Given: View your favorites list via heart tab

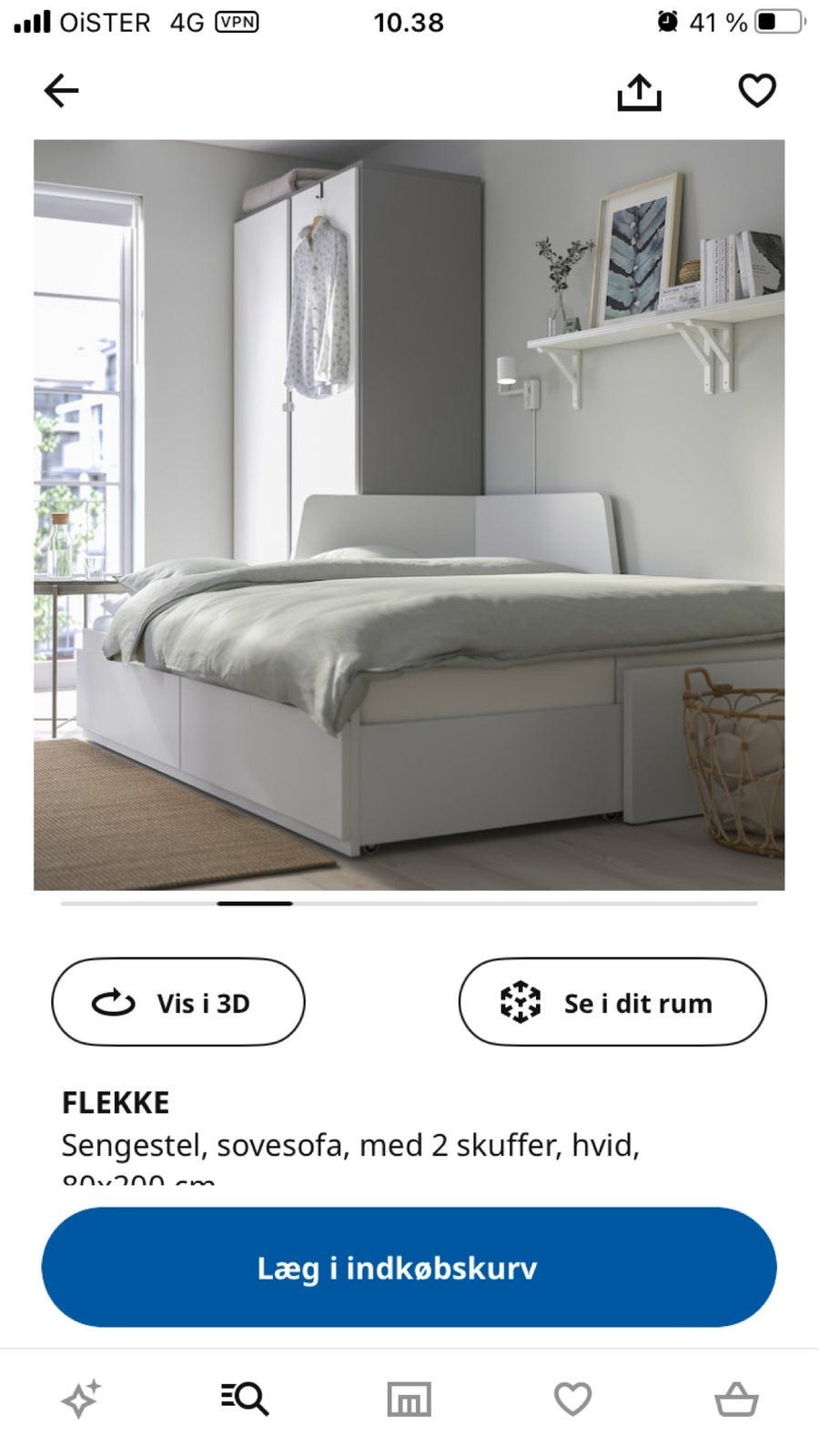Looking at the screenshot, I should (573, 1399).
